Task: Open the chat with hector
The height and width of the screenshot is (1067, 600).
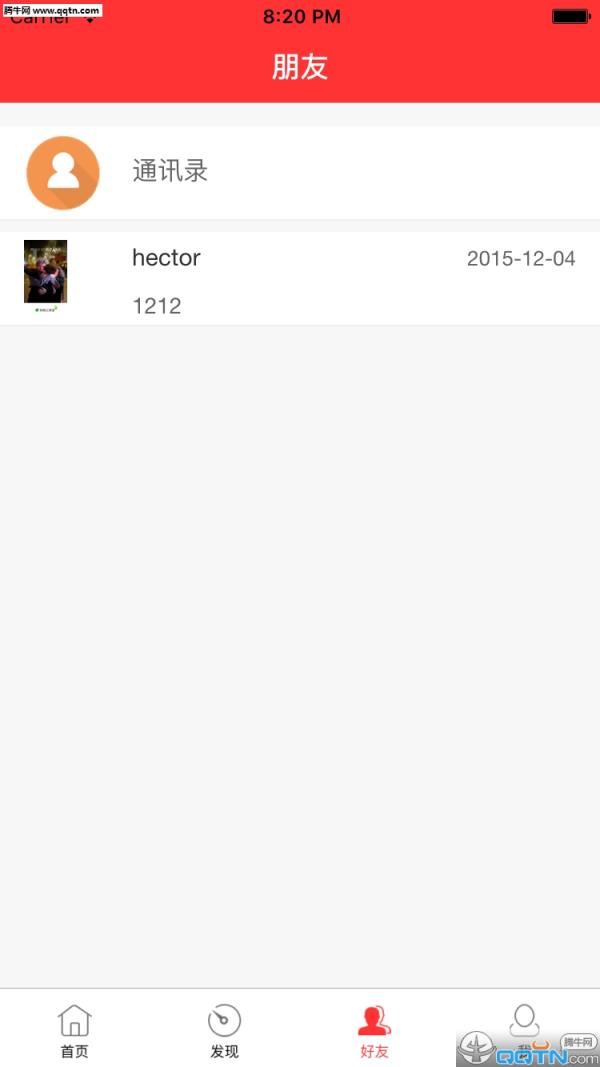Action: coord(300,279)
